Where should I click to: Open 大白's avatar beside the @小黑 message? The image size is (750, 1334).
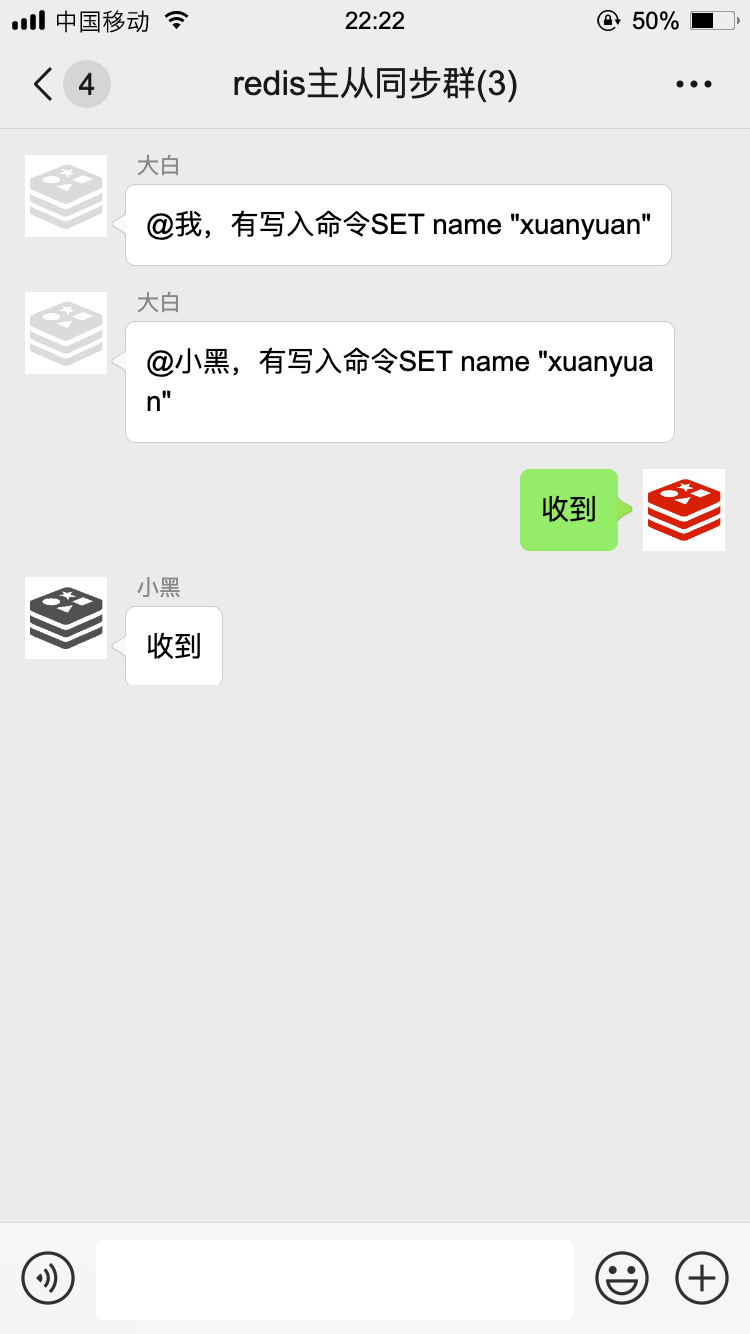(x=66, y=333)
